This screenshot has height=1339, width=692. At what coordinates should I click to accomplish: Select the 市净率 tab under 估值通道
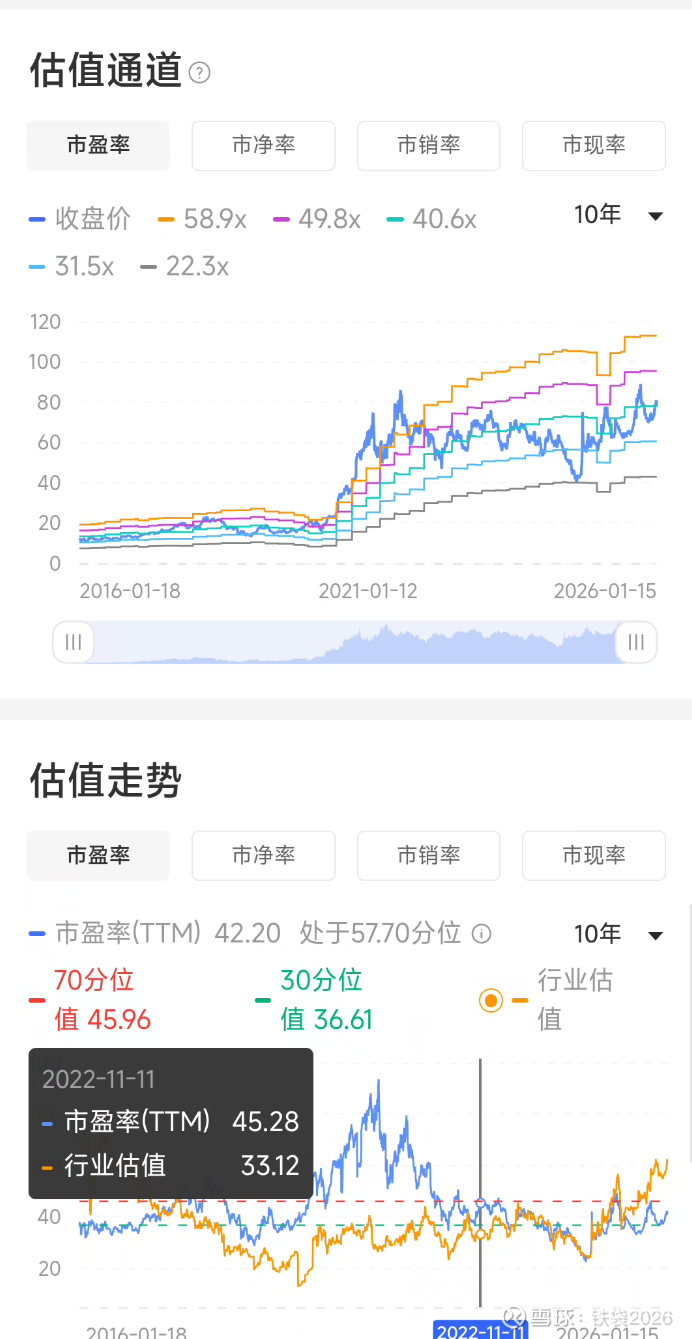tap(263, 146)
